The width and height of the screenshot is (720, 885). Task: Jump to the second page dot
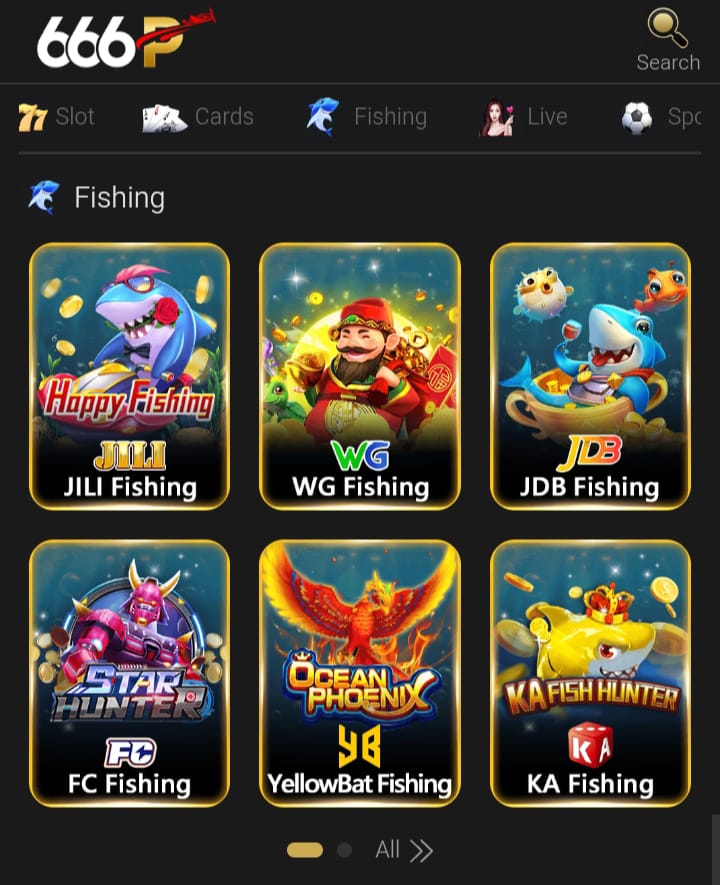click(344, 850)
